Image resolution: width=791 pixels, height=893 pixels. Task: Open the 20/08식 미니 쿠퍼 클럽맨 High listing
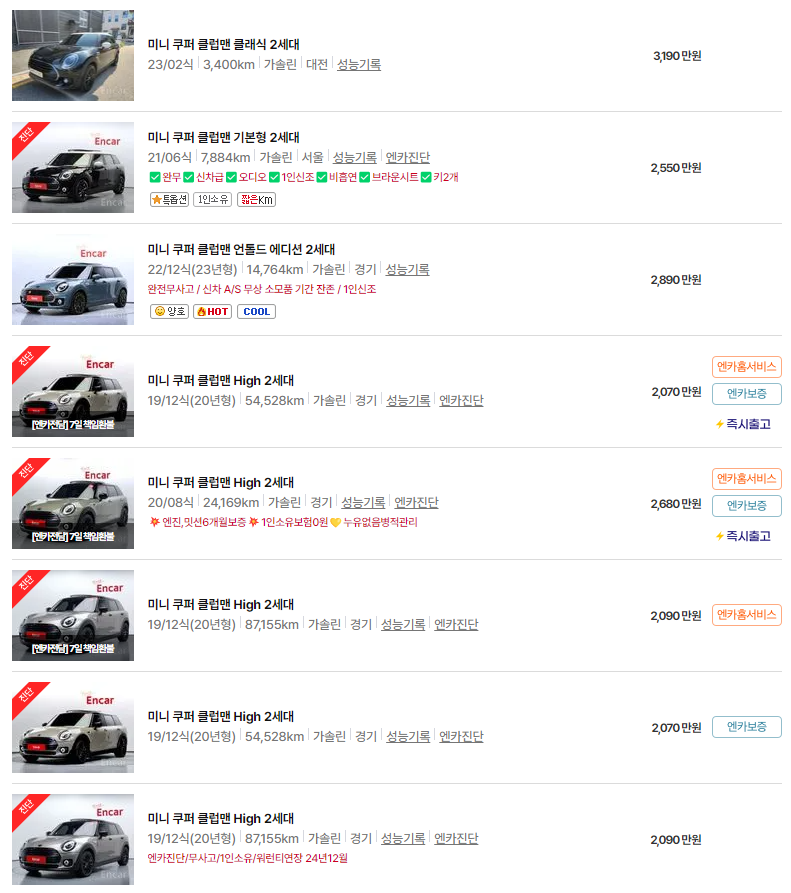click(221, 482)
